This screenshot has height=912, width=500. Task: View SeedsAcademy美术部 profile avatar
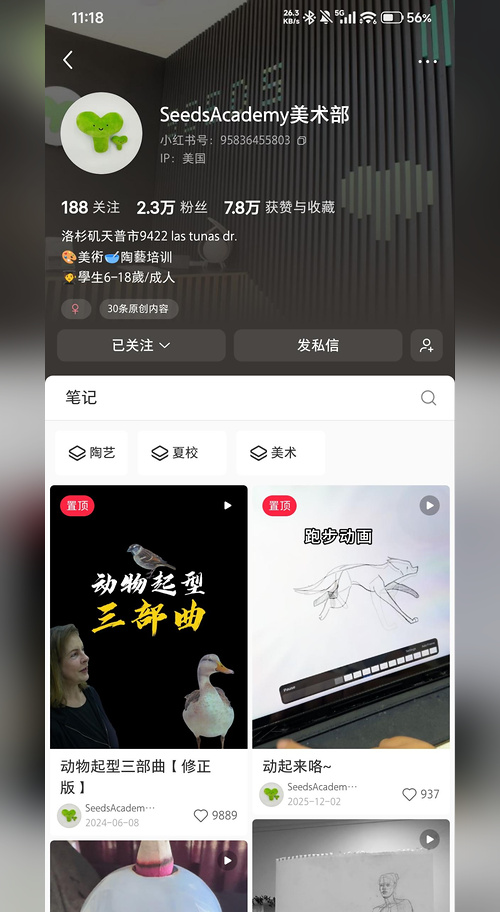pos(101,133)
